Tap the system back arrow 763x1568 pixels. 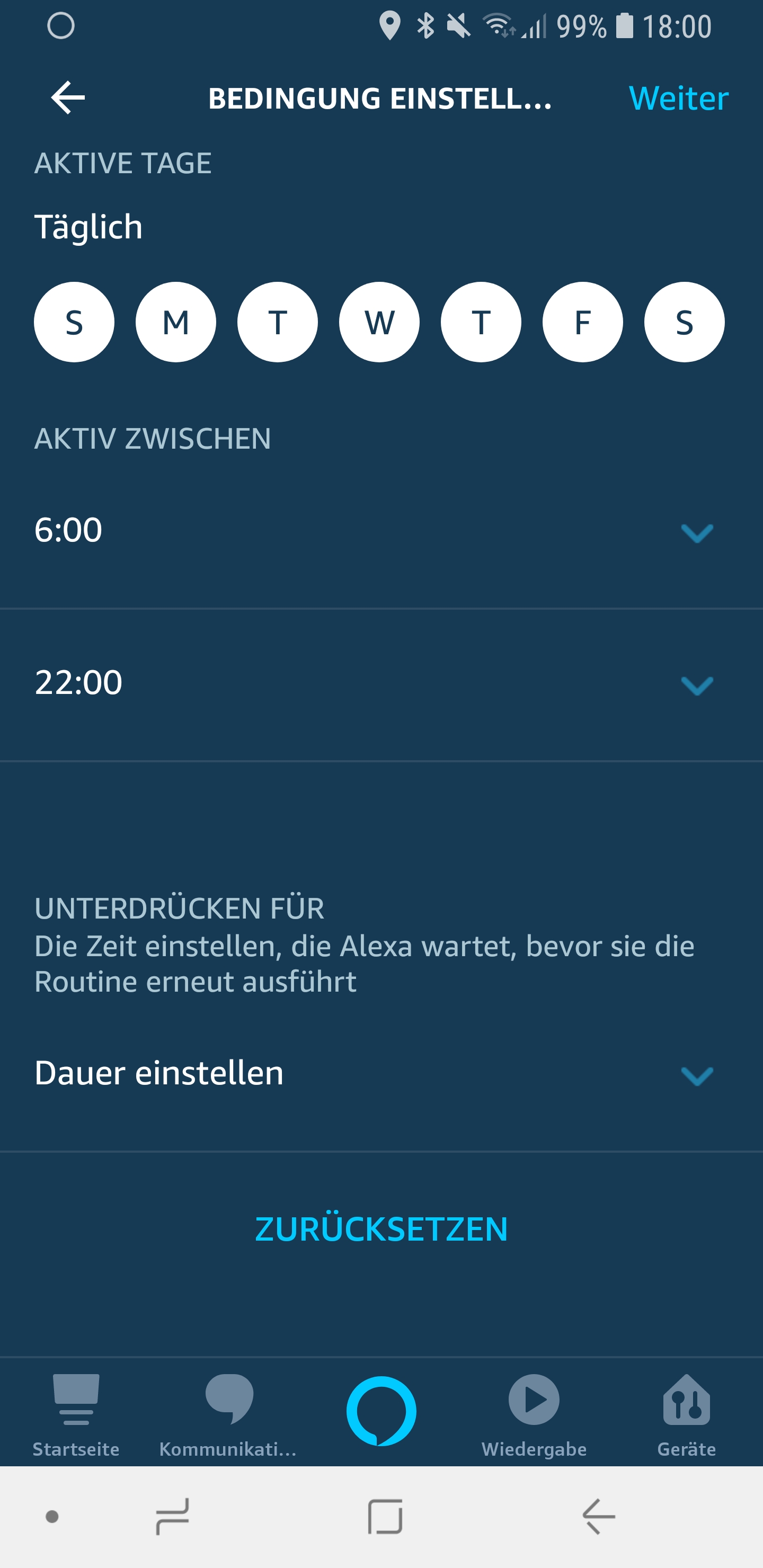(599, 1516)
